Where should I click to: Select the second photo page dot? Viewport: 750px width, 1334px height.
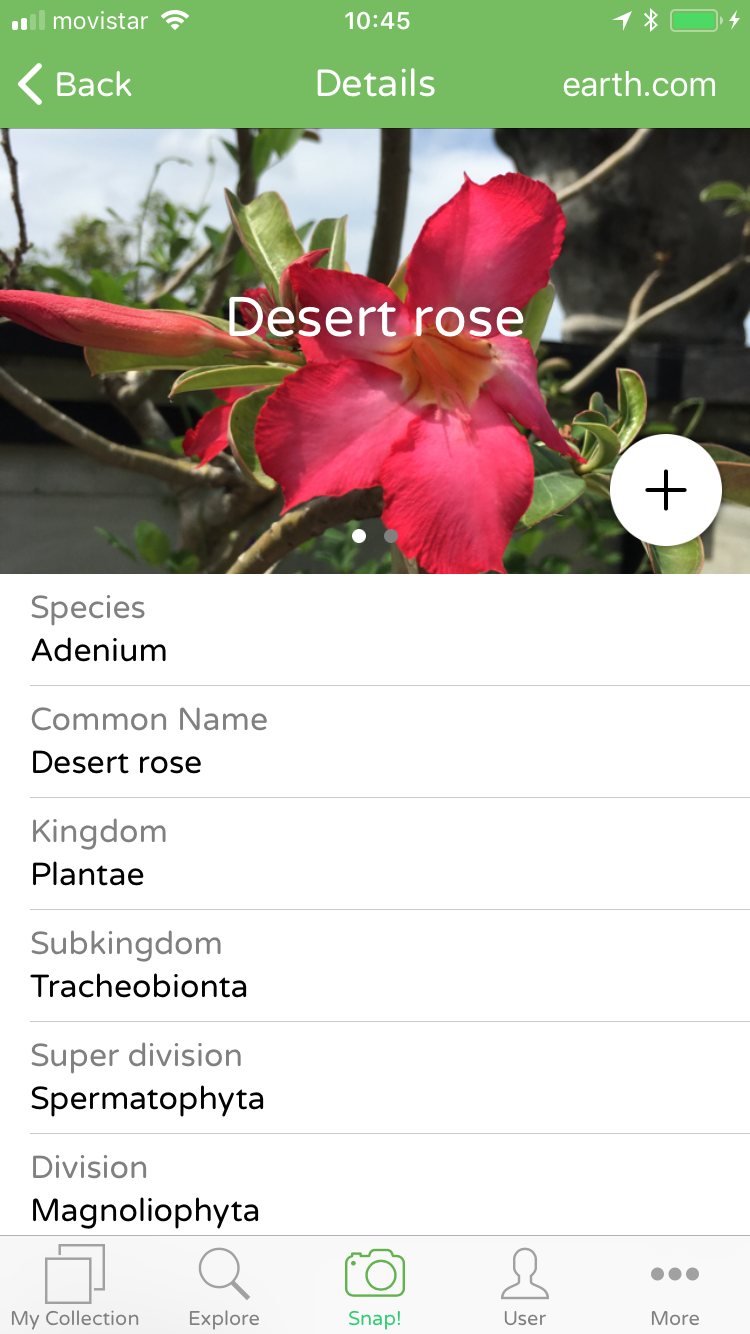[x=391, y=536]
